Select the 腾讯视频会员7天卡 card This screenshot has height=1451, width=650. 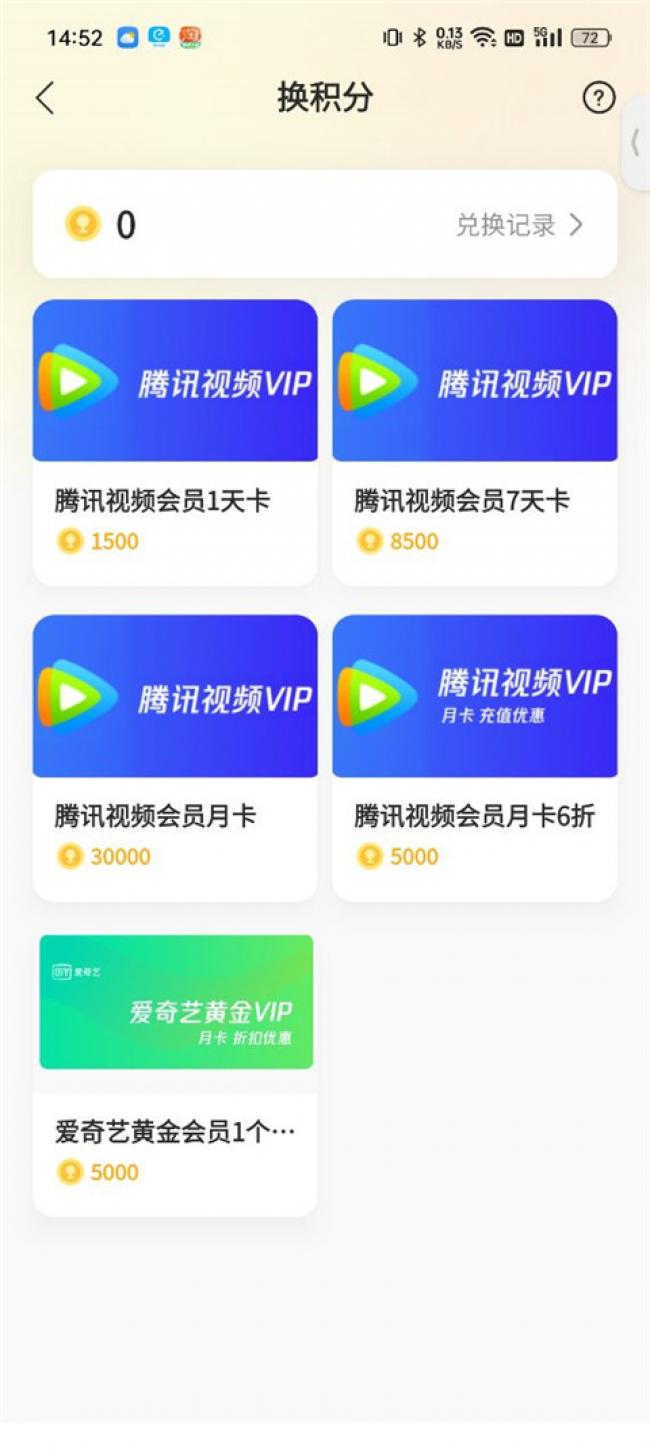pyautogui.click(x=475, y=442)
